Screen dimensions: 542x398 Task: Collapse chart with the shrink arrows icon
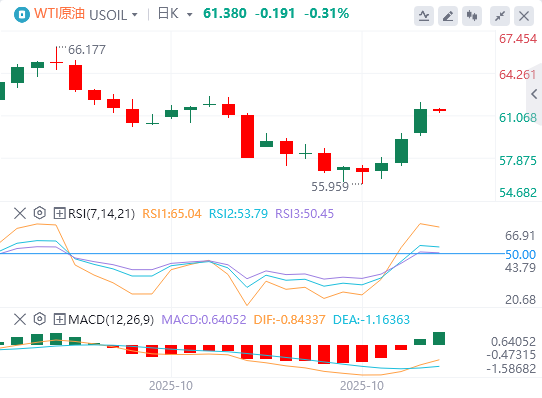500,16
